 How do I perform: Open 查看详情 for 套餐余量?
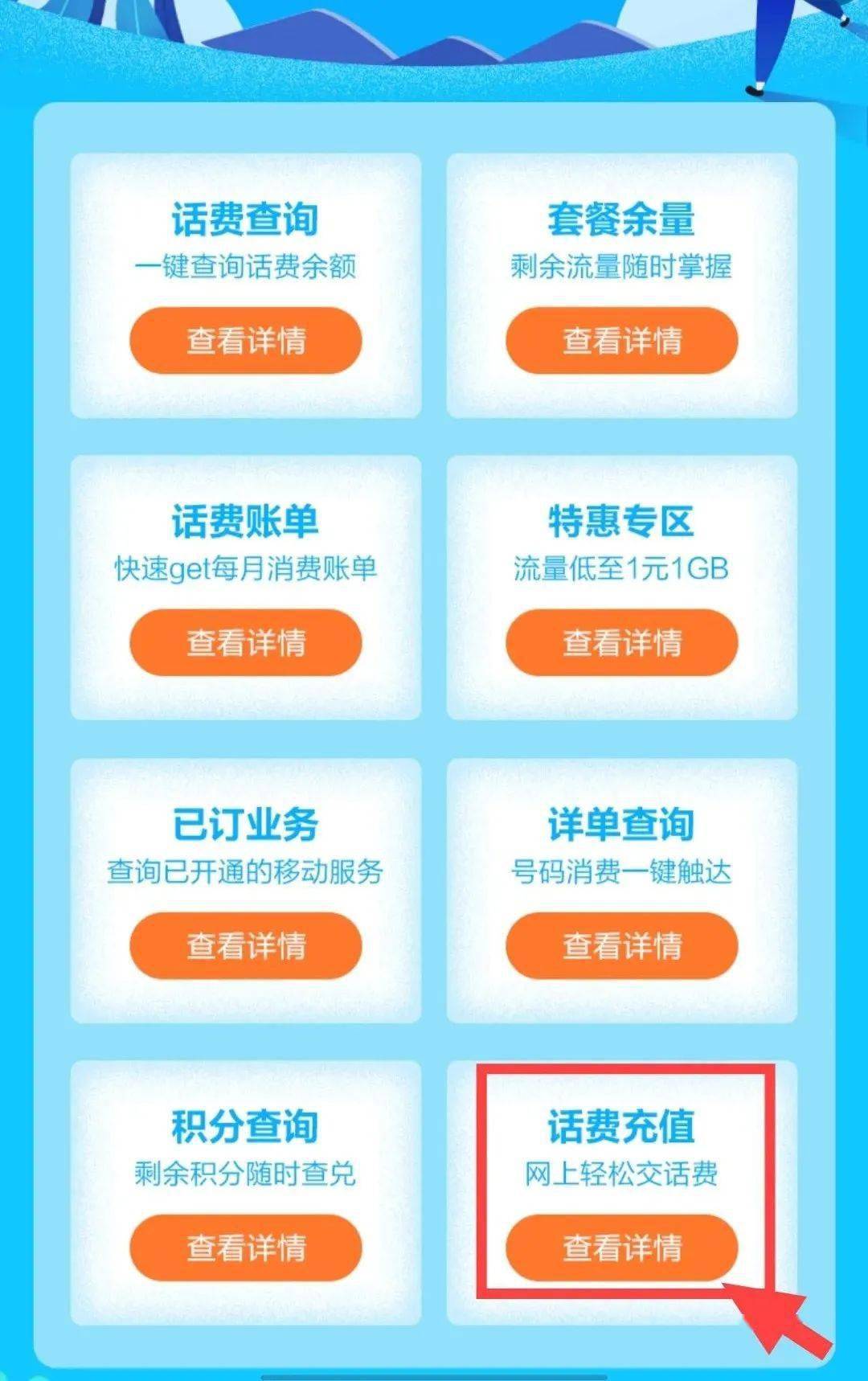(x=621, y=340)
